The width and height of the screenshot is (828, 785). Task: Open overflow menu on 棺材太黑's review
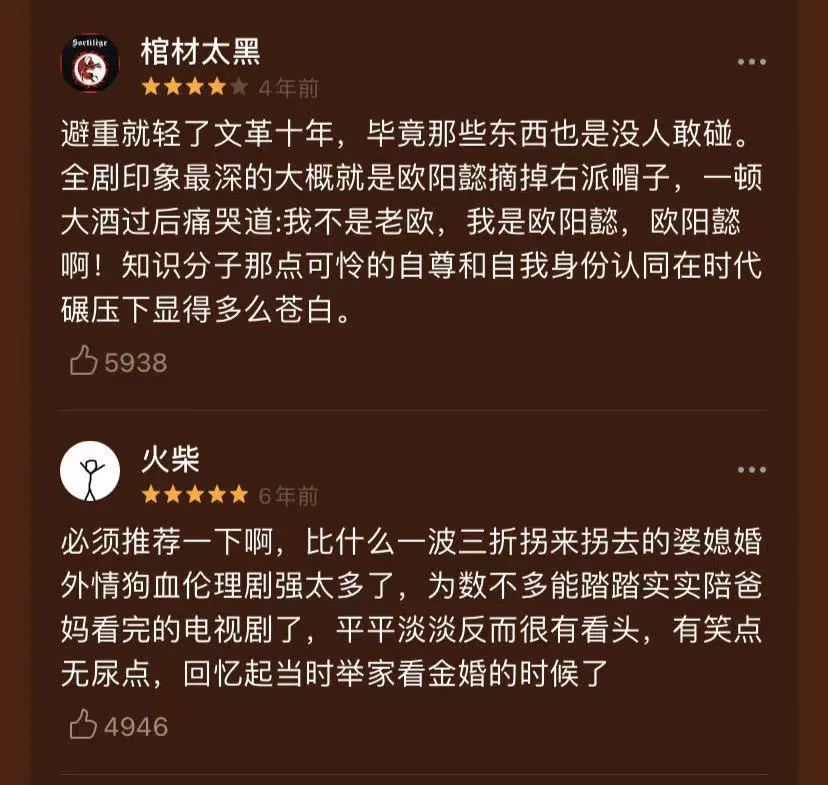[x=751, y=62]
